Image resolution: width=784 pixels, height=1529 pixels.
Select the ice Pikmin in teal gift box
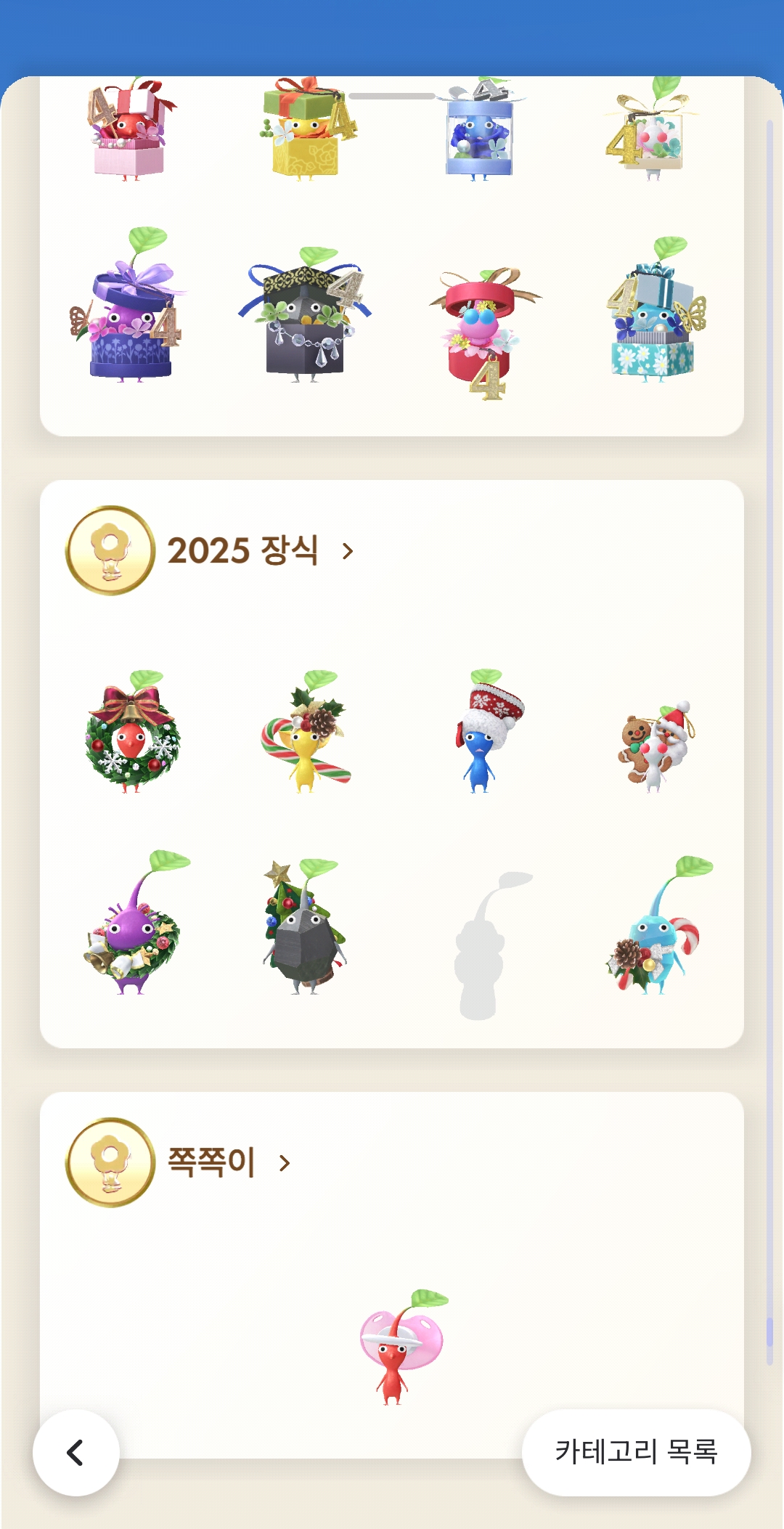(x=656, y=312)
